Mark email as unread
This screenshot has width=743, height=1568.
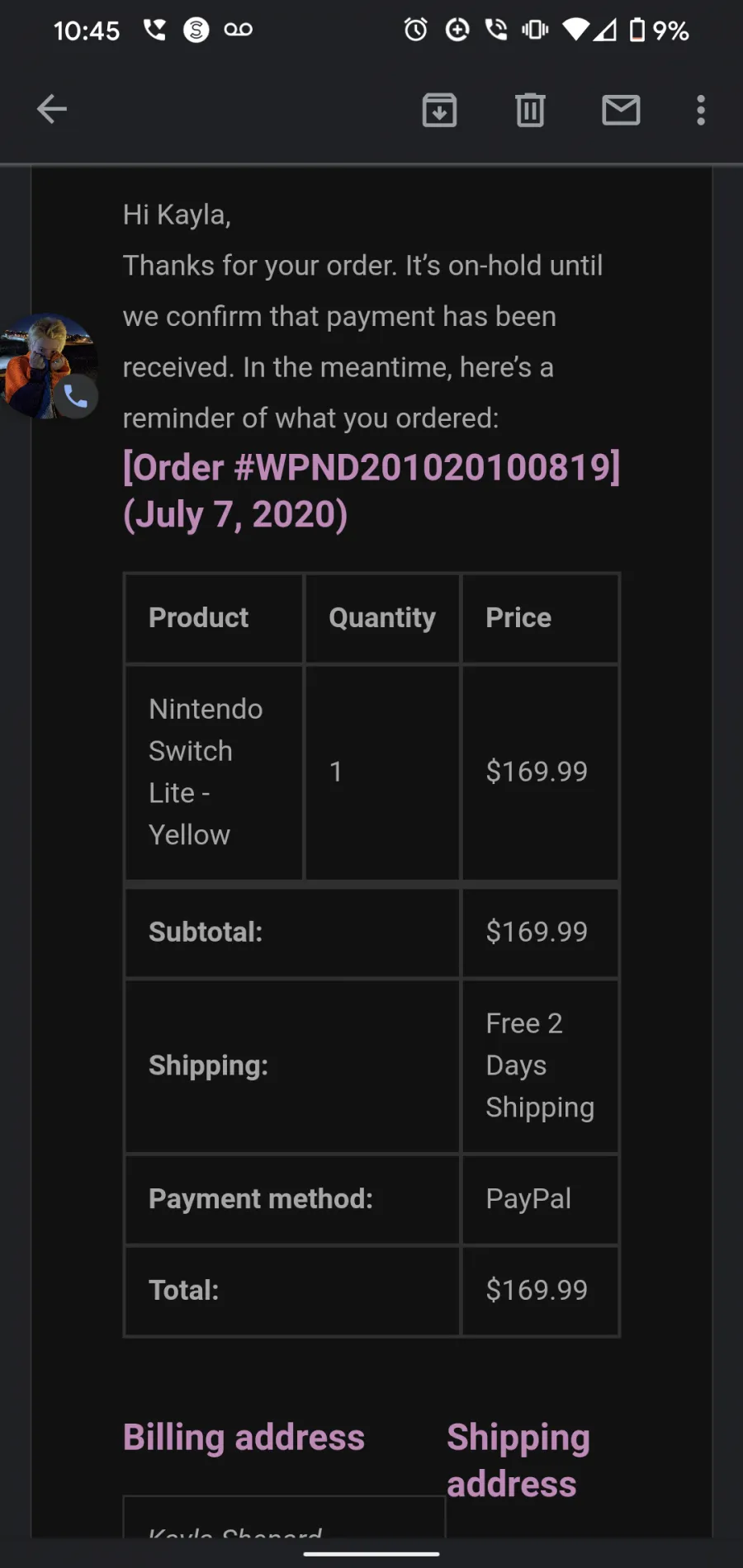[x=621, y=110]
